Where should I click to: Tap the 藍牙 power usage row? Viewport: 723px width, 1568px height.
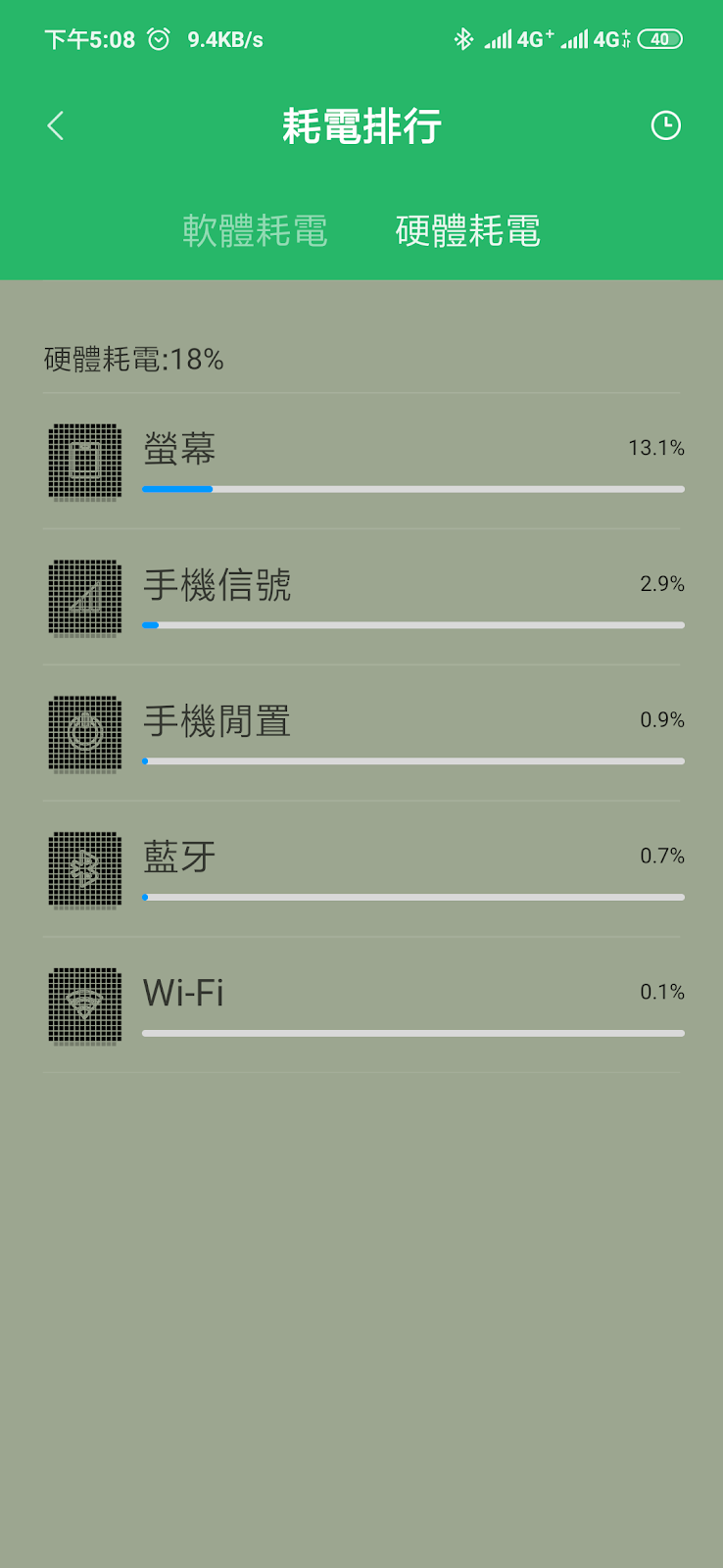(361, 870)
